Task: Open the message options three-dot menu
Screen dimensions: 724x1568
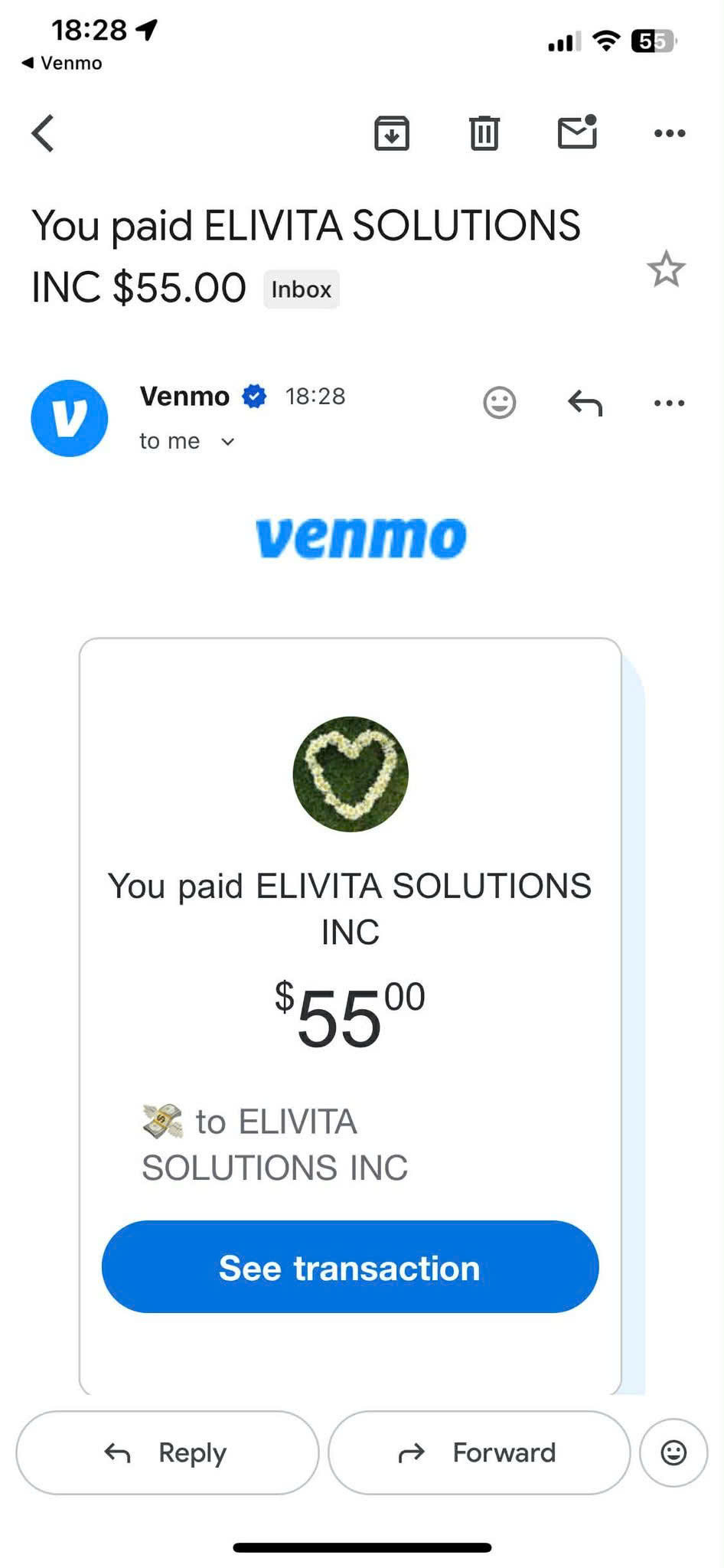Action: click(x=670, y=403)
